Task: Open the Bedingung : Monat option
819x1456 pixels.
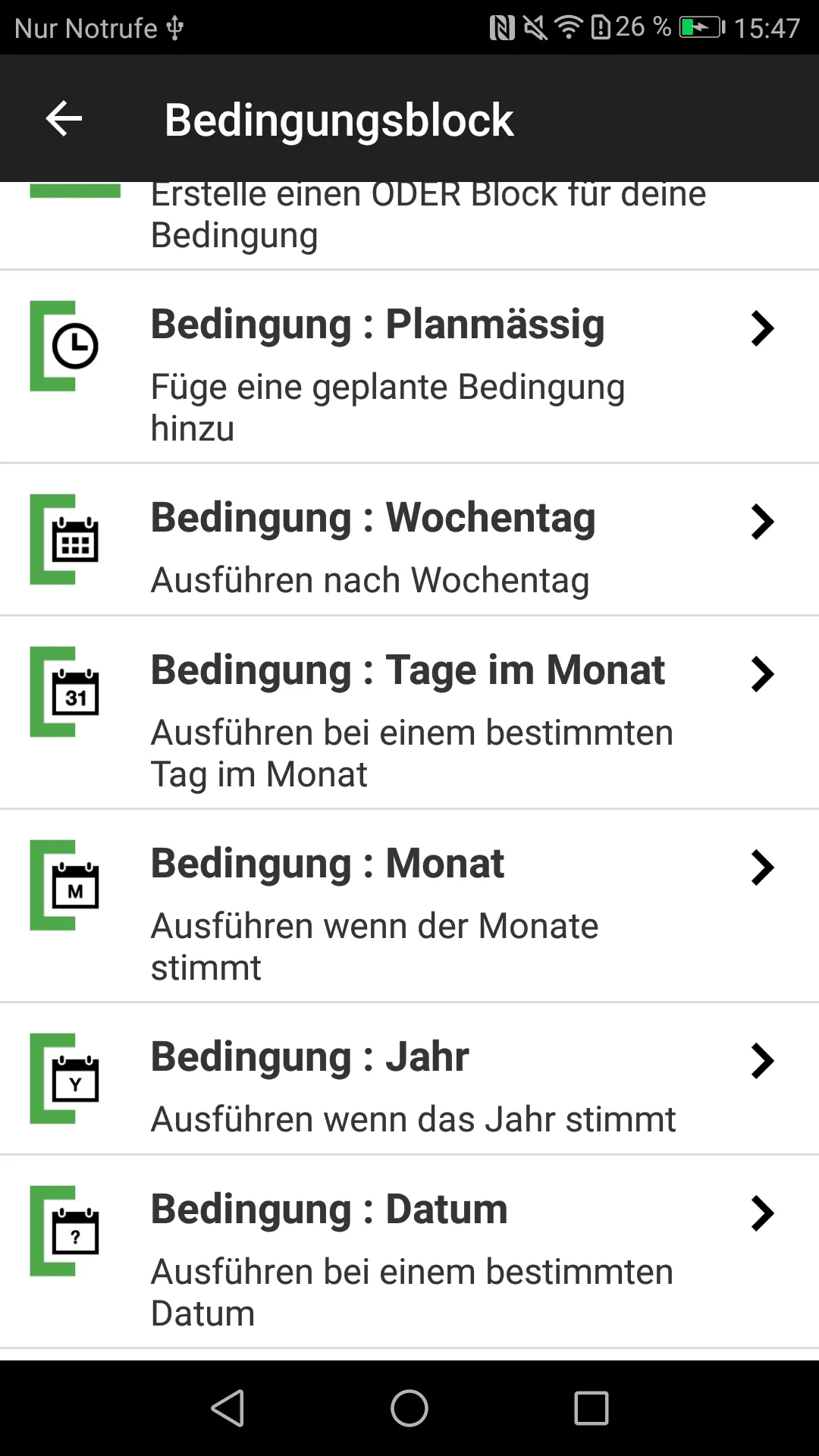Action: 409,906
